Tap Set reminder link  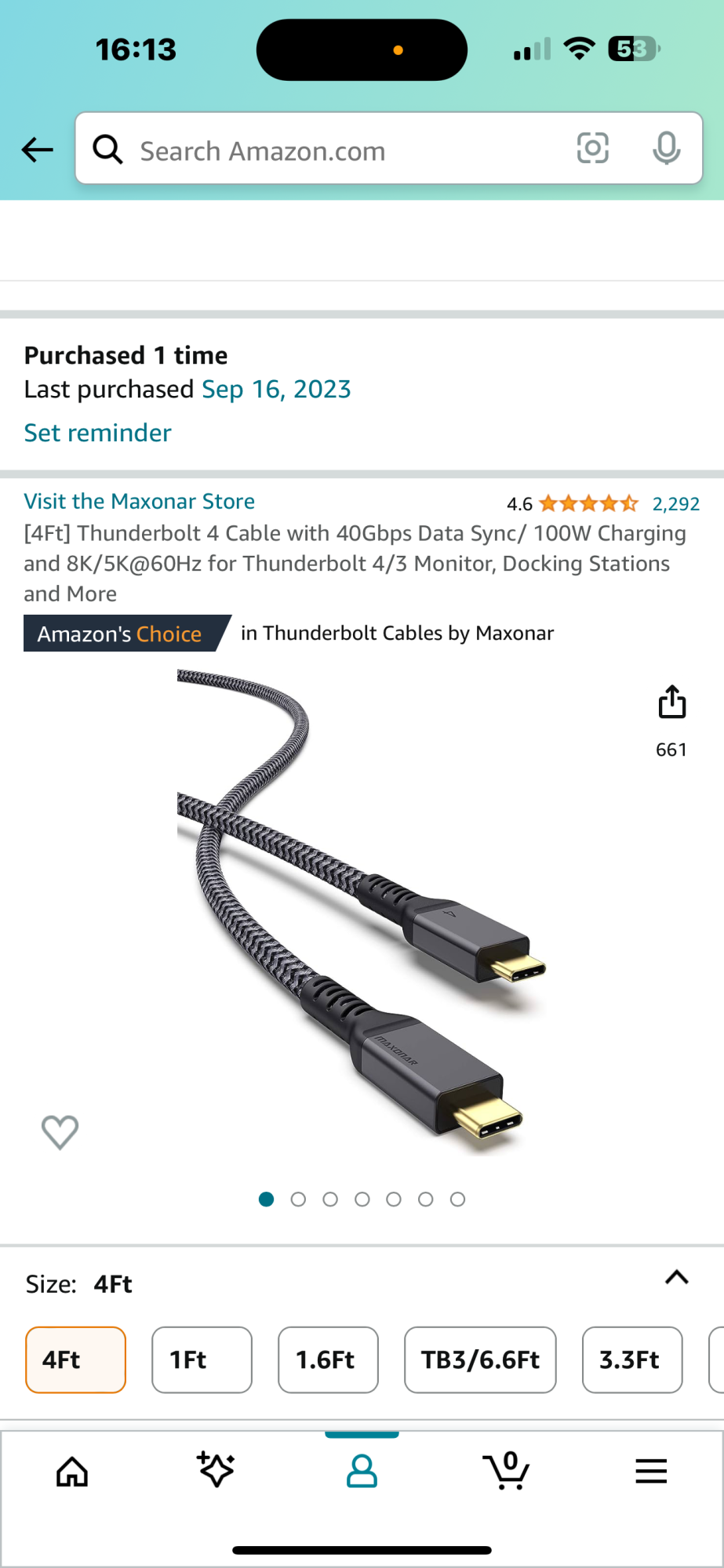(97, 433)
